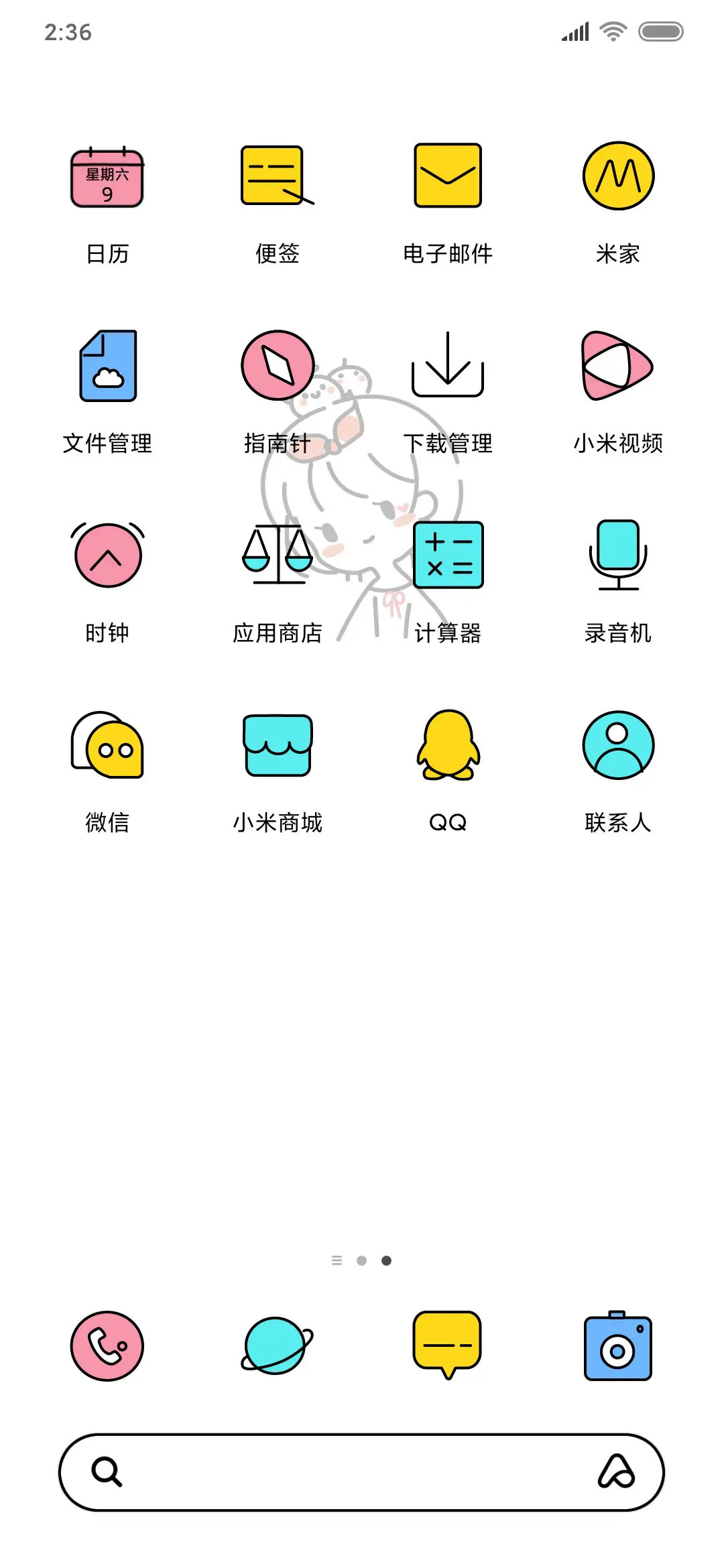Screen dimensions: 724x1568
Task: Open 文件管理 (File Manager)
Action: click(107, 366)
